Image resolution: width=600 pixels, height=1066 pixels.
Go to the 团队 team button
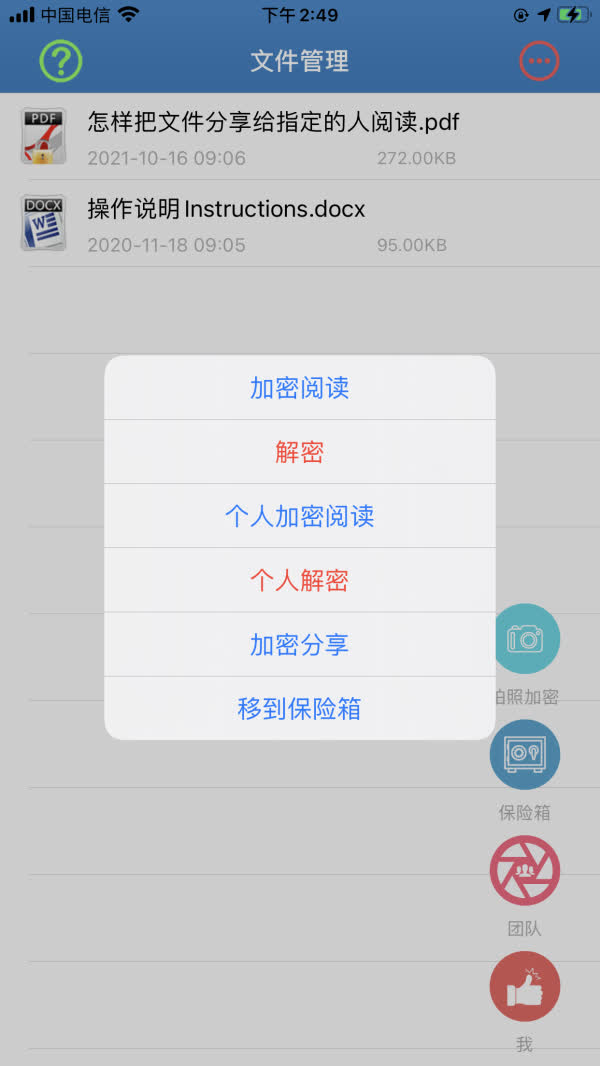pyautogui.click(x=525, y=871)
